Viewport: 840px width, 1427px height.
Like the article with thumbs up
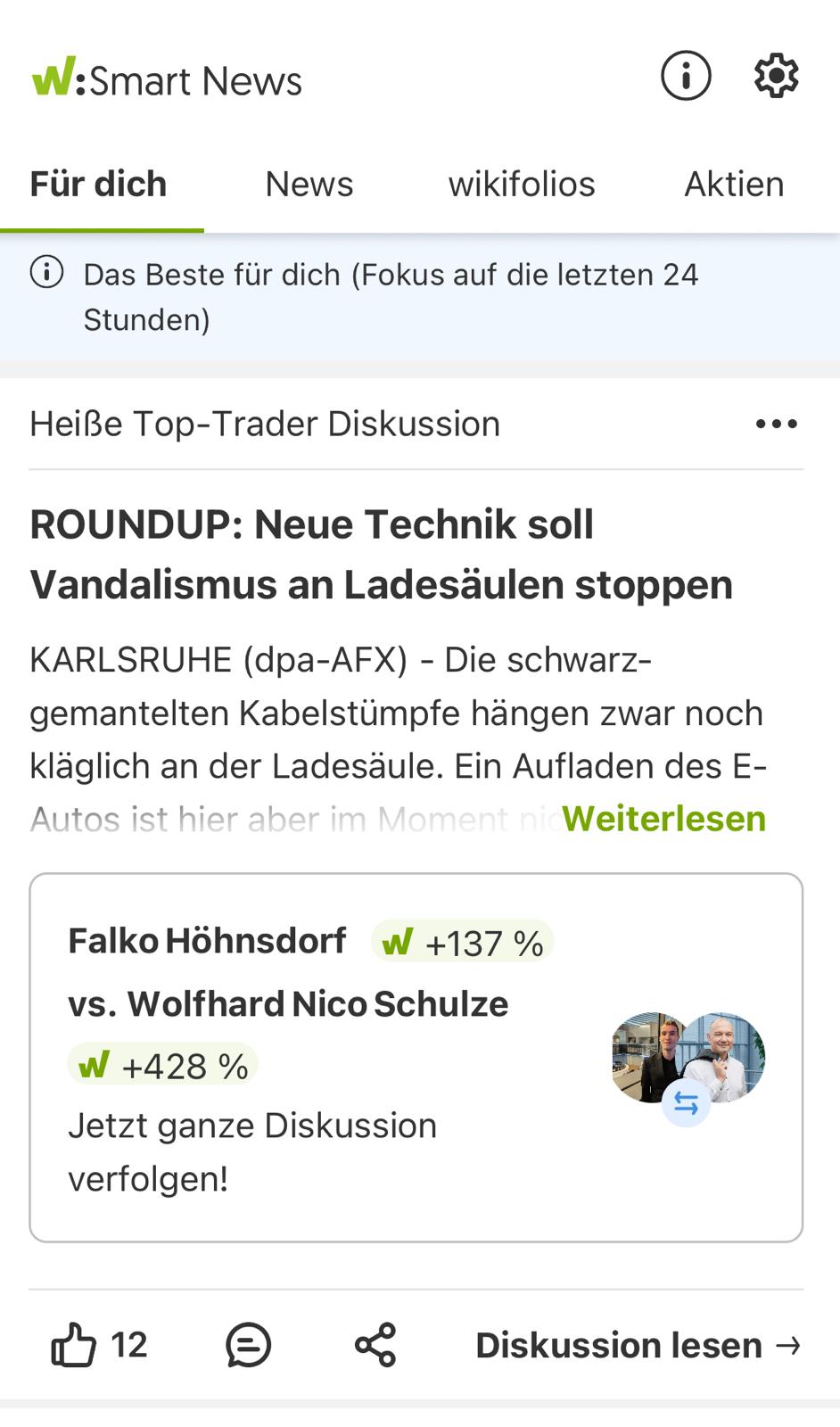(x=73, y=1345)
